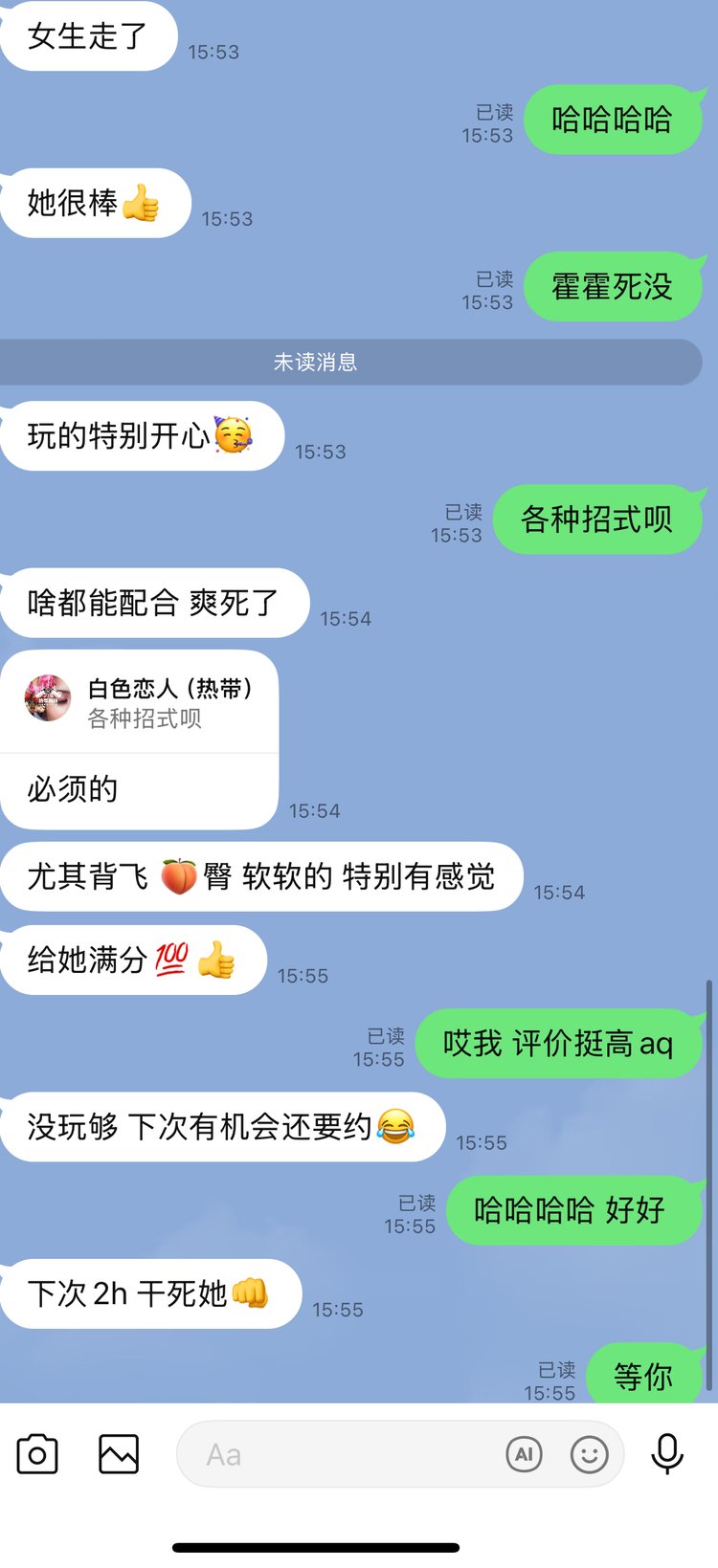
Task: Start a voice message with the microphone
Action: pos(667,1455)
